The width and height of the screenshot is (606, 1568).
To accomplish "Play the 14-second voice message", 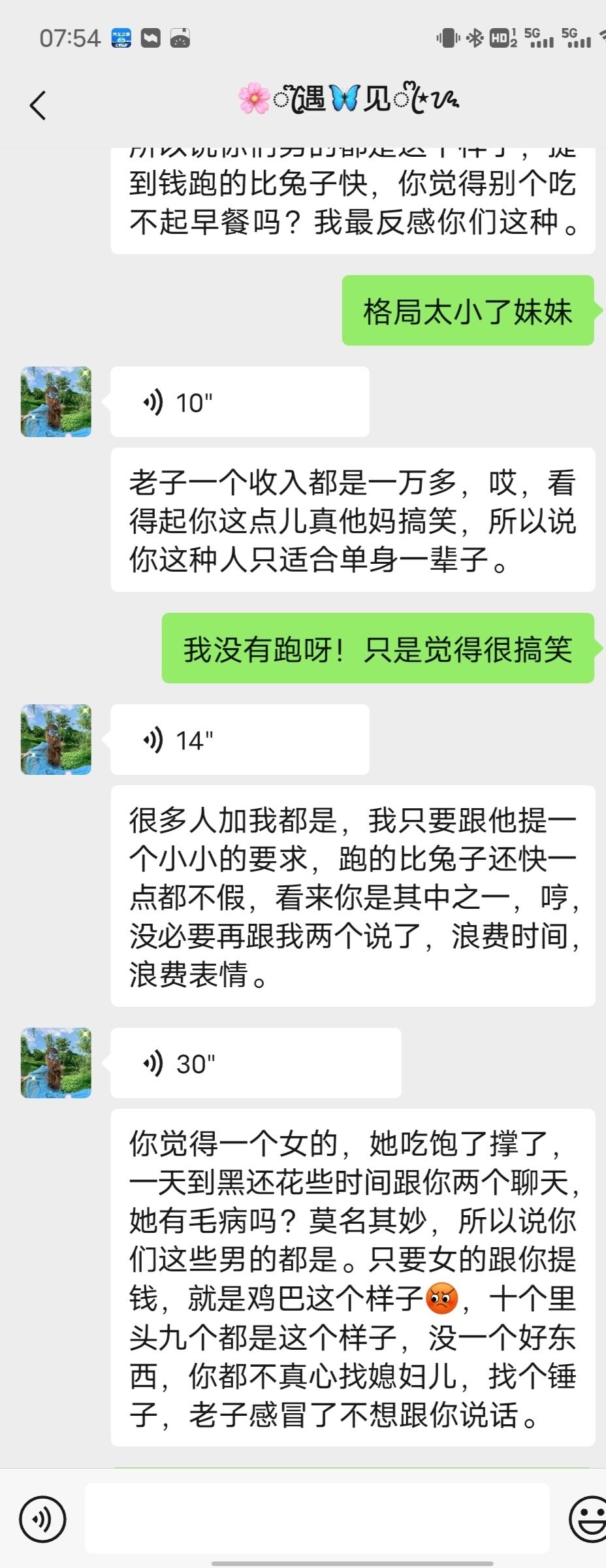I will [x=239, y=740].
